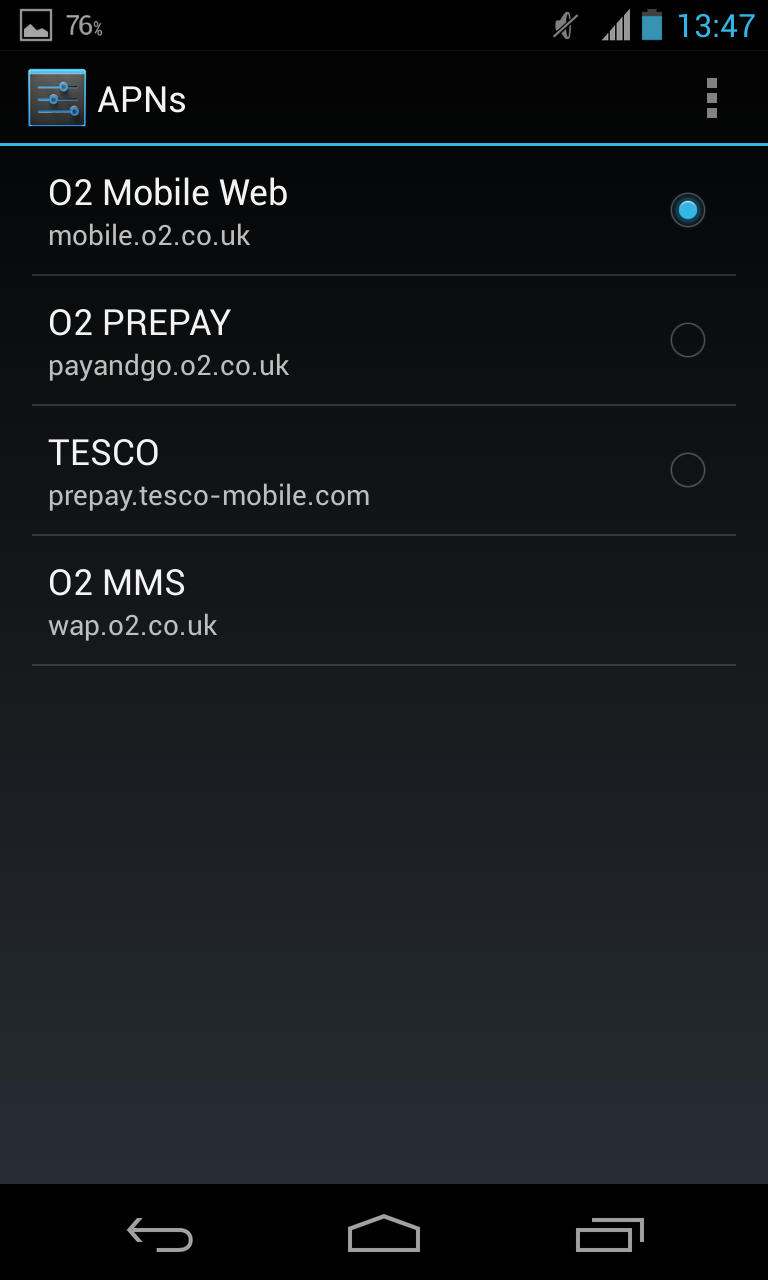Go back with the system back button
This screenshot has height=1280, width=768.
(160, 1234)
